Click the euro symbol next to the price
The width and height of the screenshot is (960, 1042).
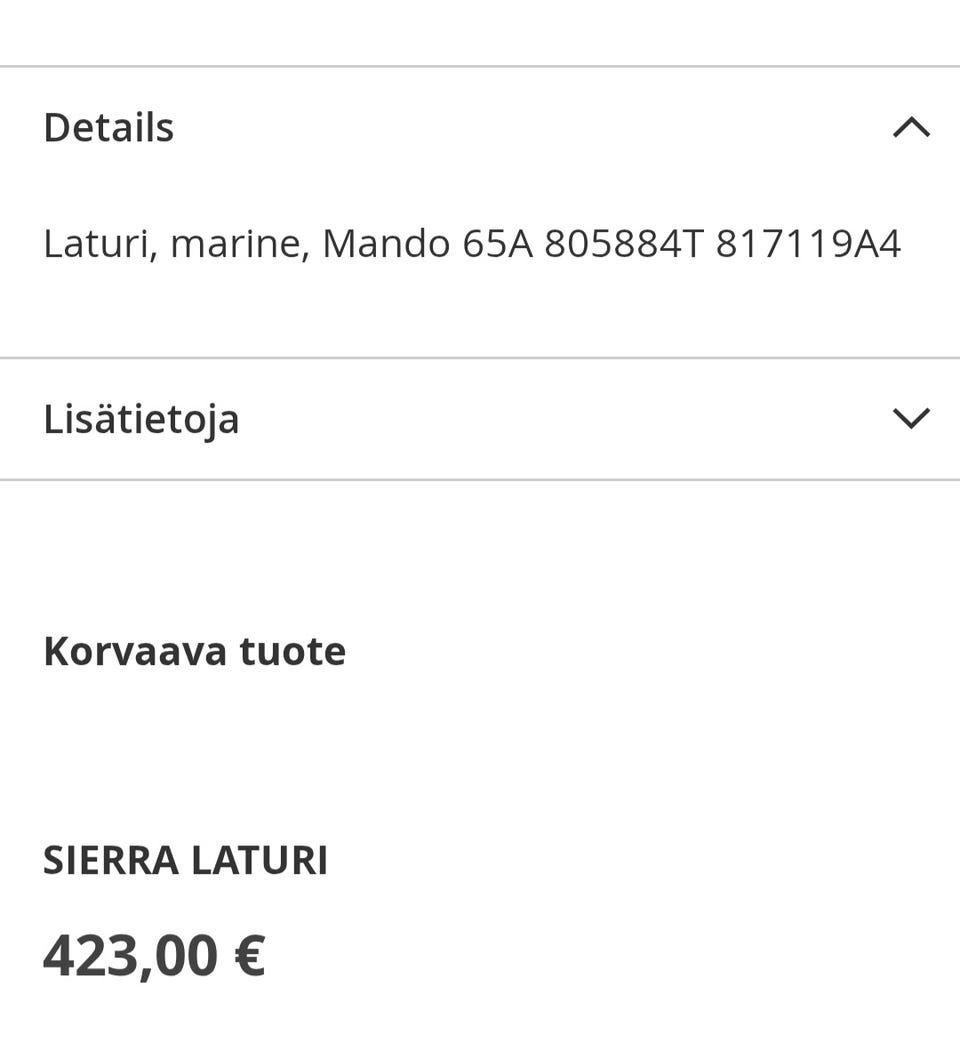tap(249, 956)
